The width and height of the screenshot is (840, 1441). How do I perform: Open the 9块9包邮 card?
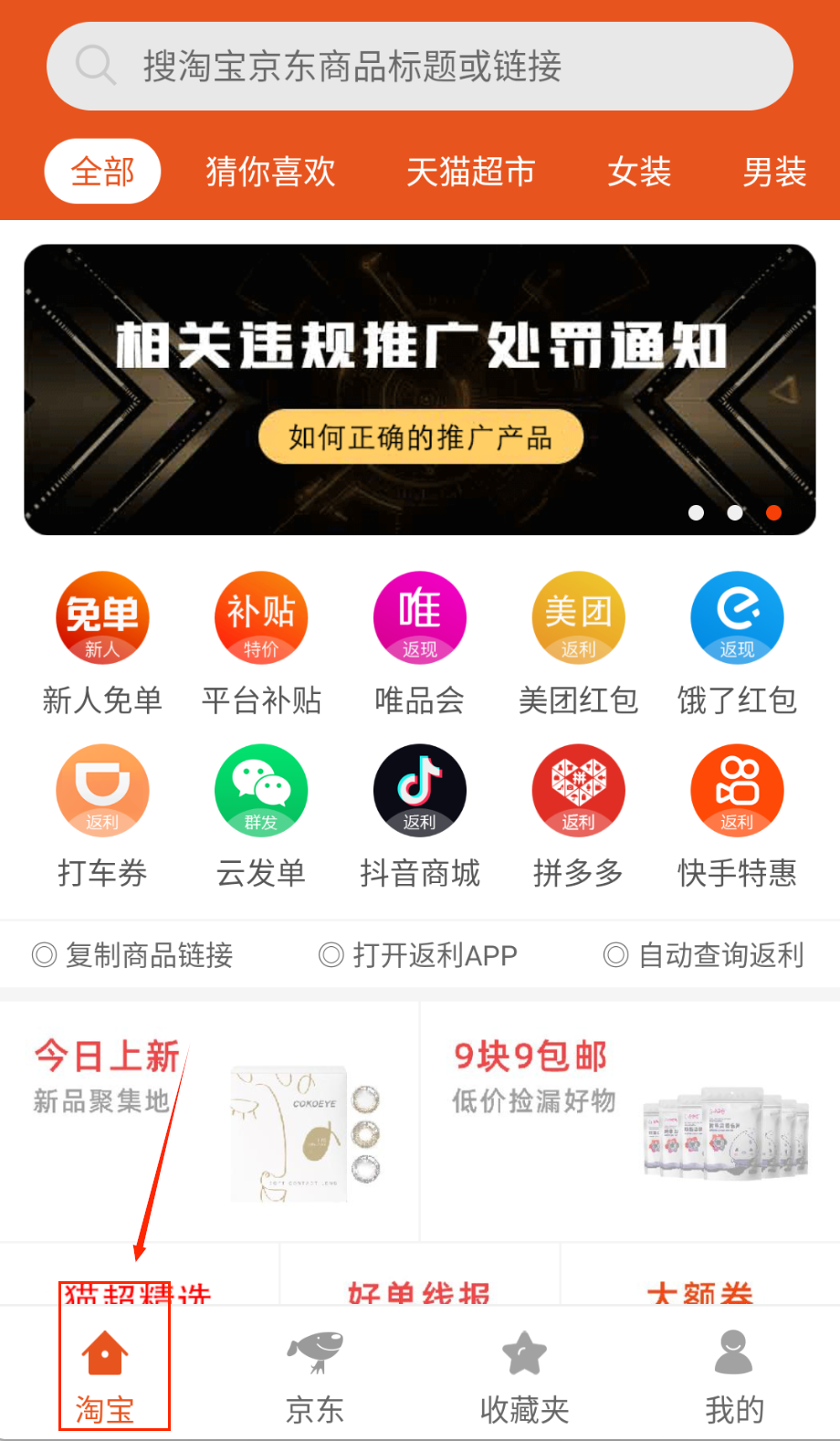pyautogui.click(x=630, y=1121)
